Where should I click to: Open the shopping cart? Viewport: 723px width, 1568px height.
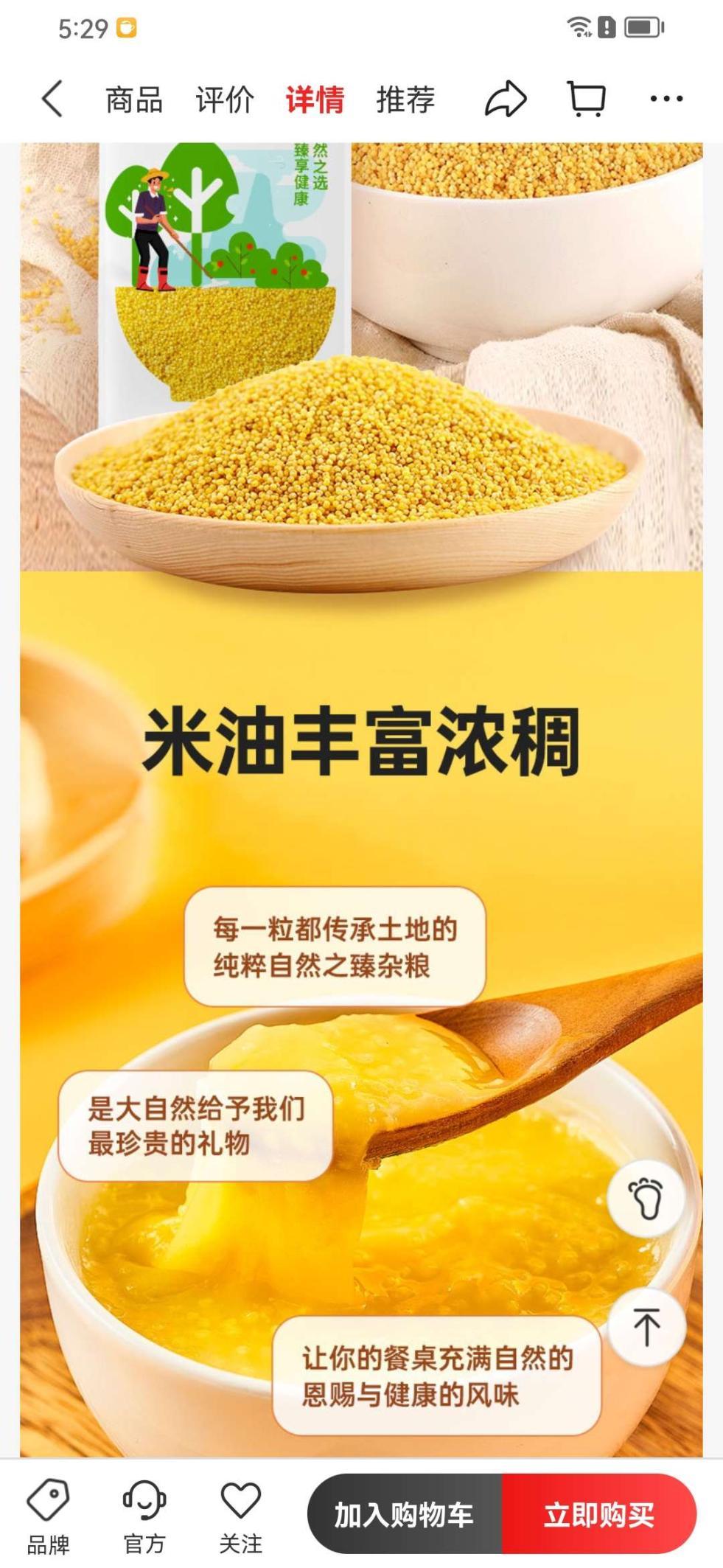[587, 99]
